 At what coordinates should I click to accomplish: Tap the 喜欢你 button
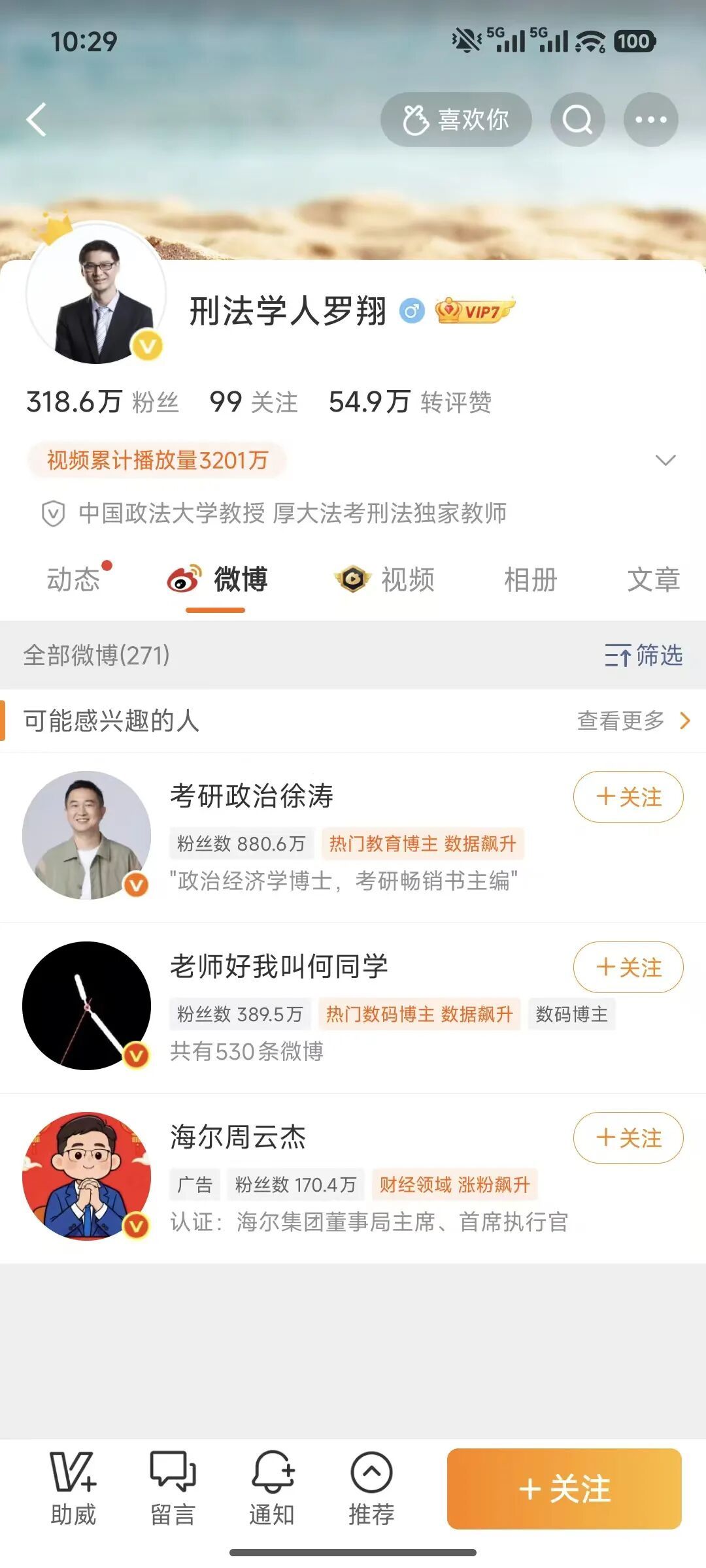[456, 120]
